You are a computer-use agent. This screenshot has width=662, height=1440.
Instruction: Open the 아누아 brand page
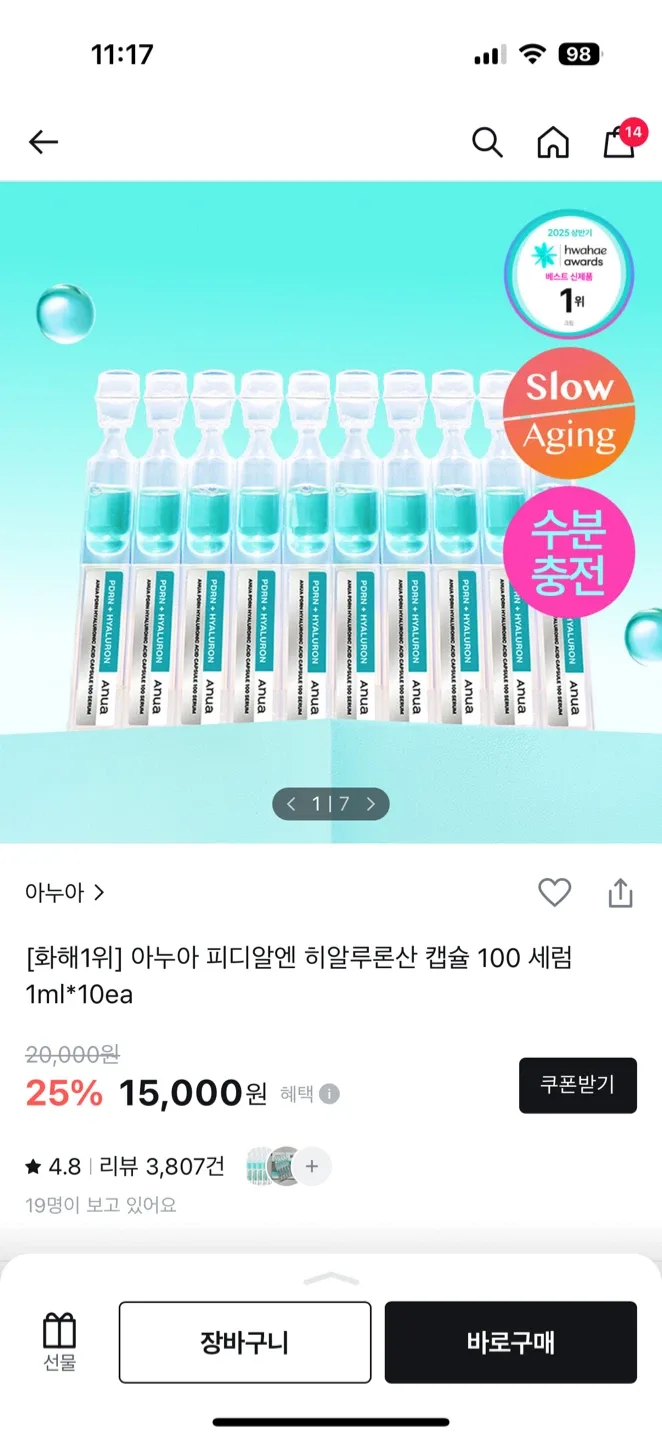pos(65,893)
